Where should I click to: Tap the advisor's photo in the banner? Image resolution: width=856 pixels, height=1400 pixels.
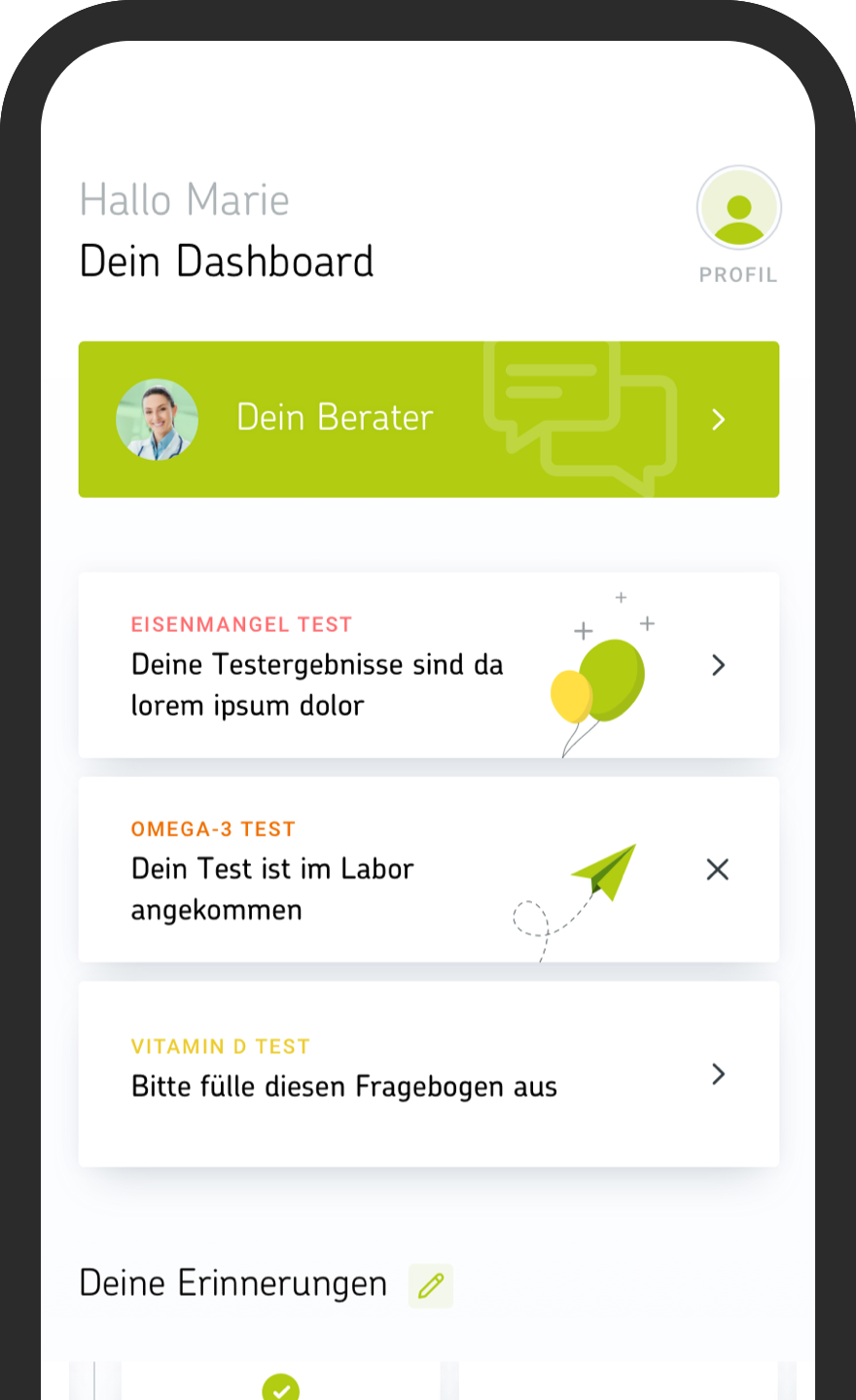158,418
